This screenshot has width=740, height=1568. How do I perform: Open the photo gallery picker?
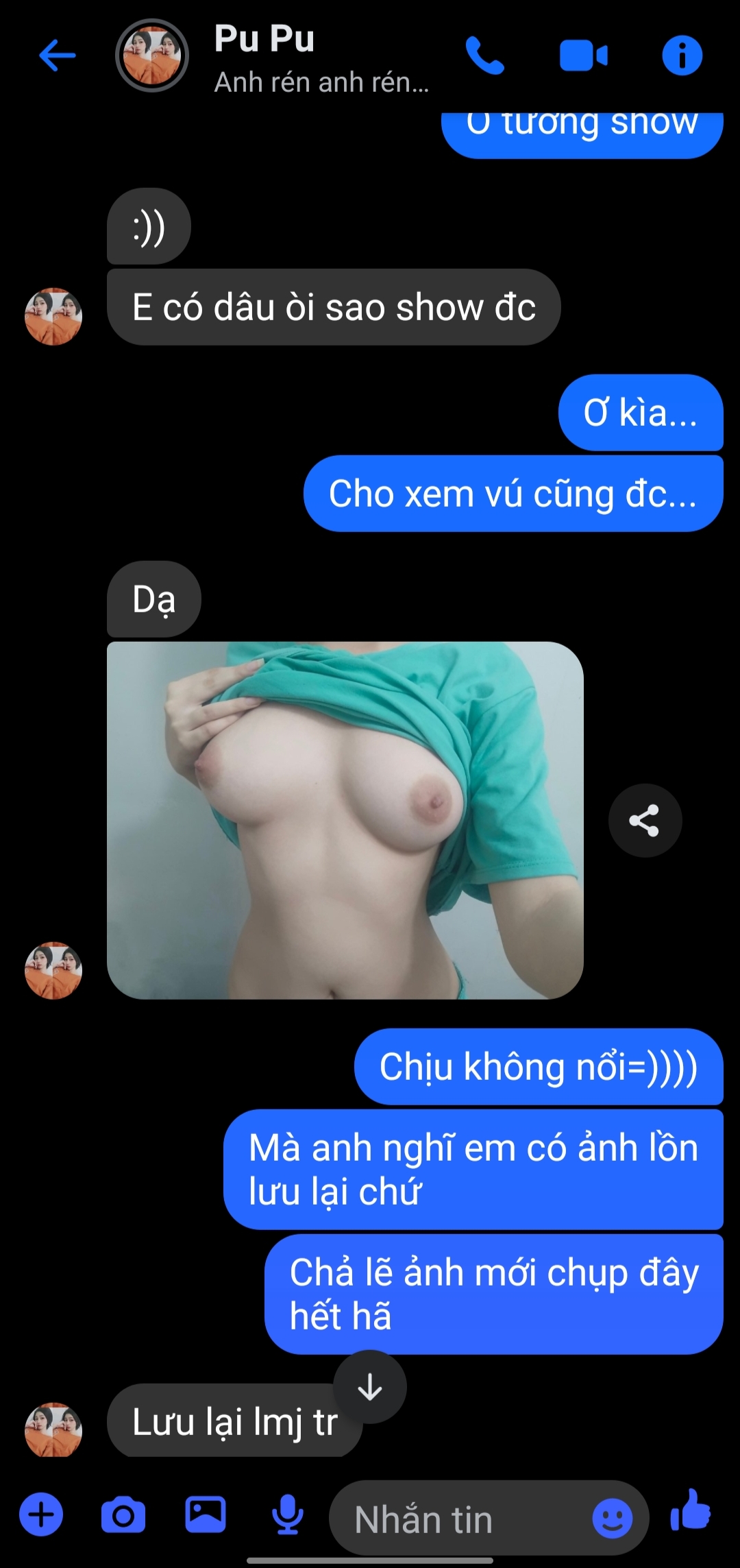[206, 1514]
